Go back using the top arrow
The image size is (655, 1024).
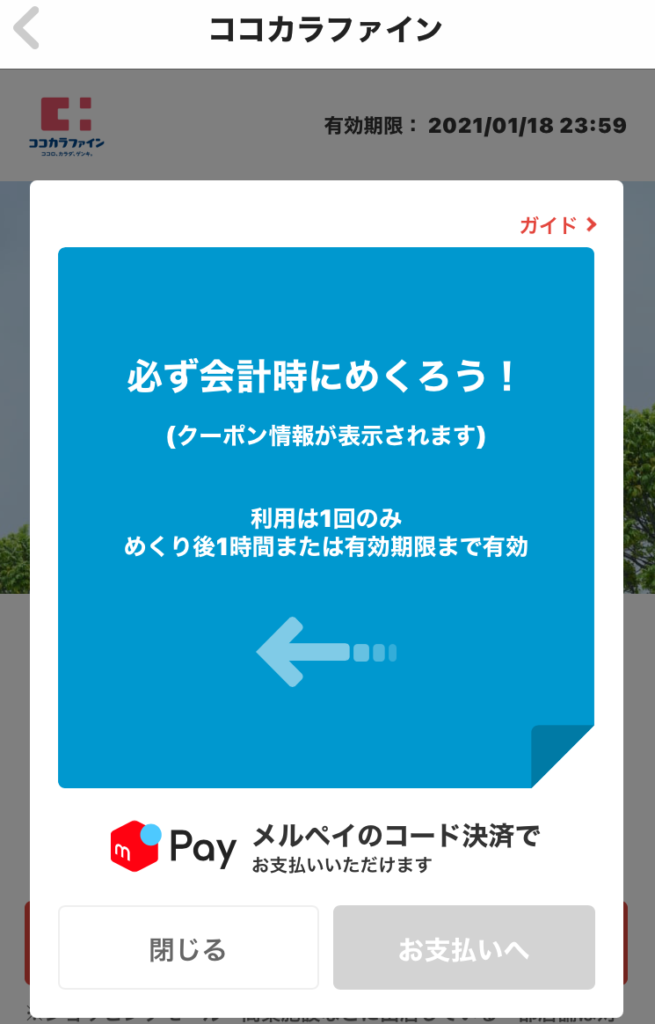tap(28, 30)
